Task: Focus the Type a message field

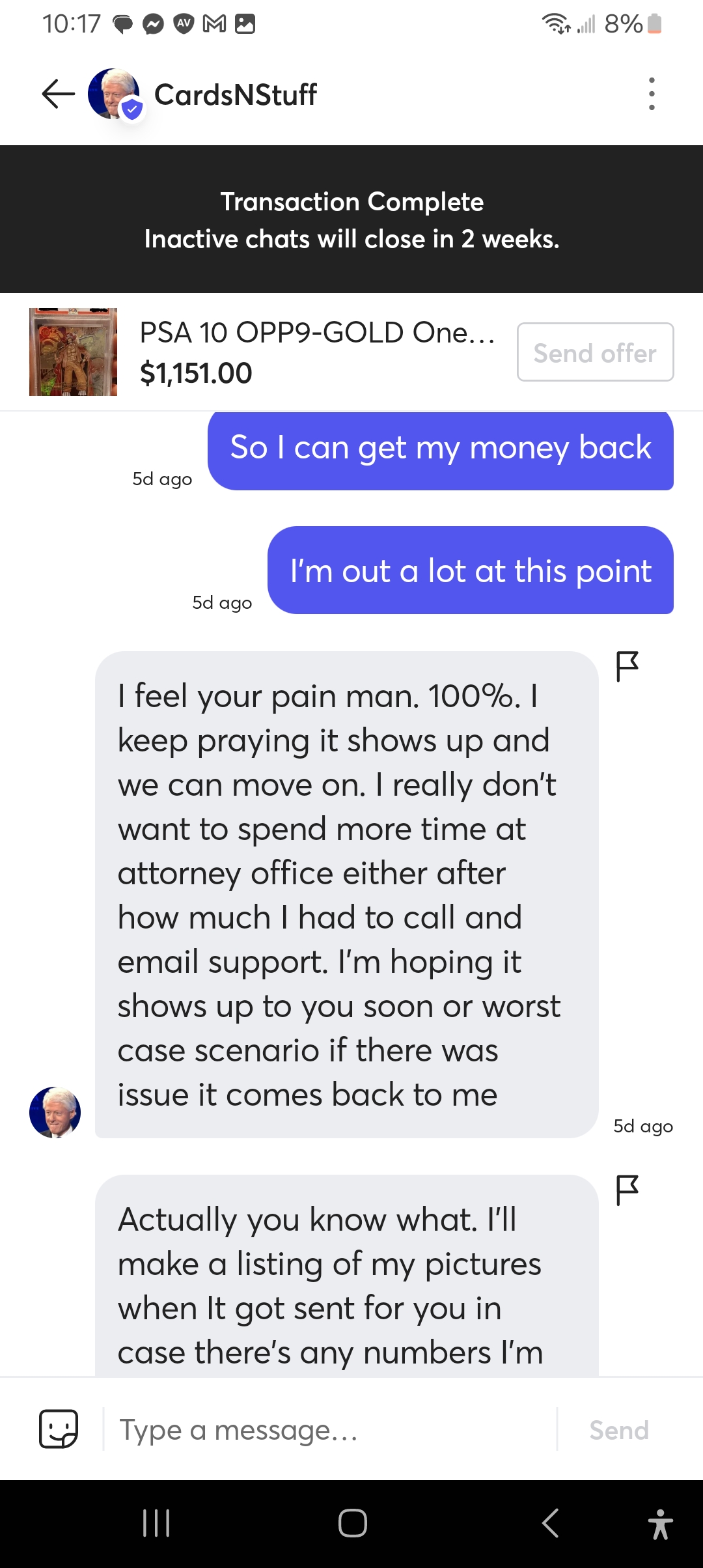Action: 329,1429
